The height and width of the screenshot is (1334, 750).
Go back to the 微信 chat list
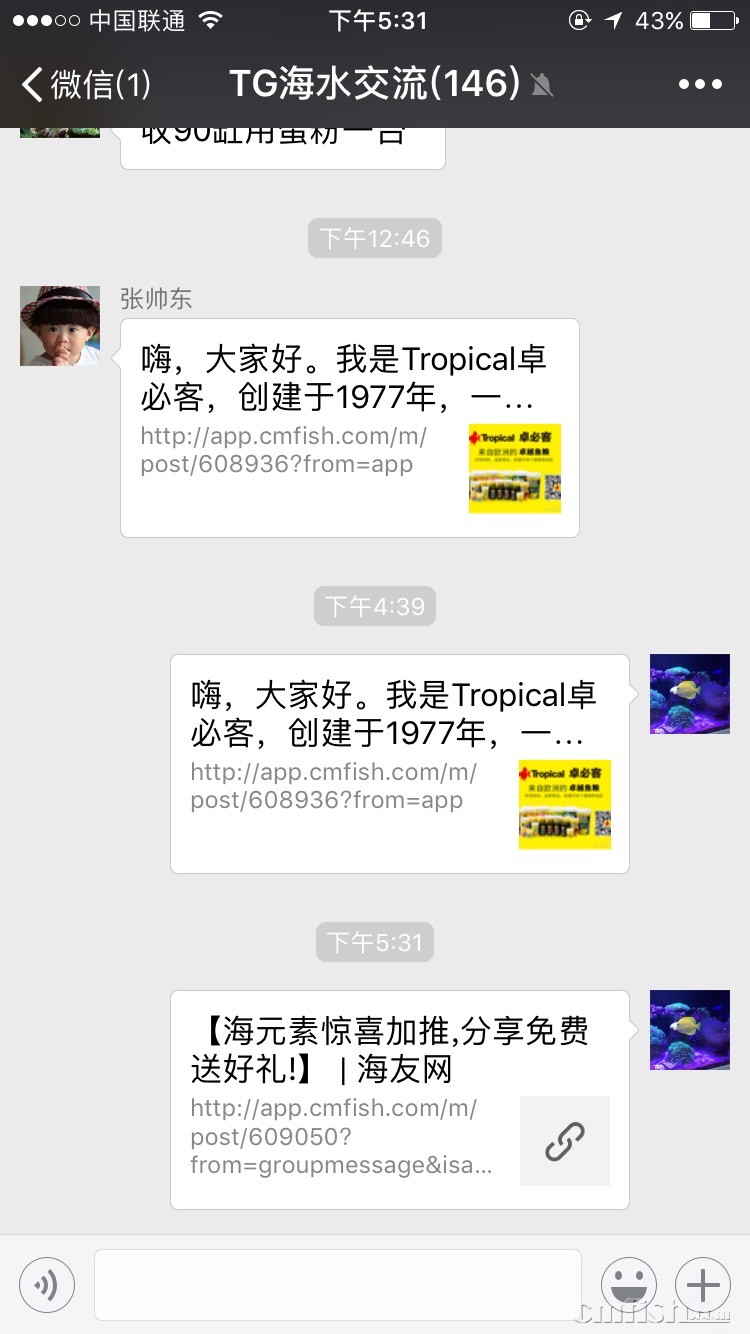pyautogui.click(x=85, y=84)
